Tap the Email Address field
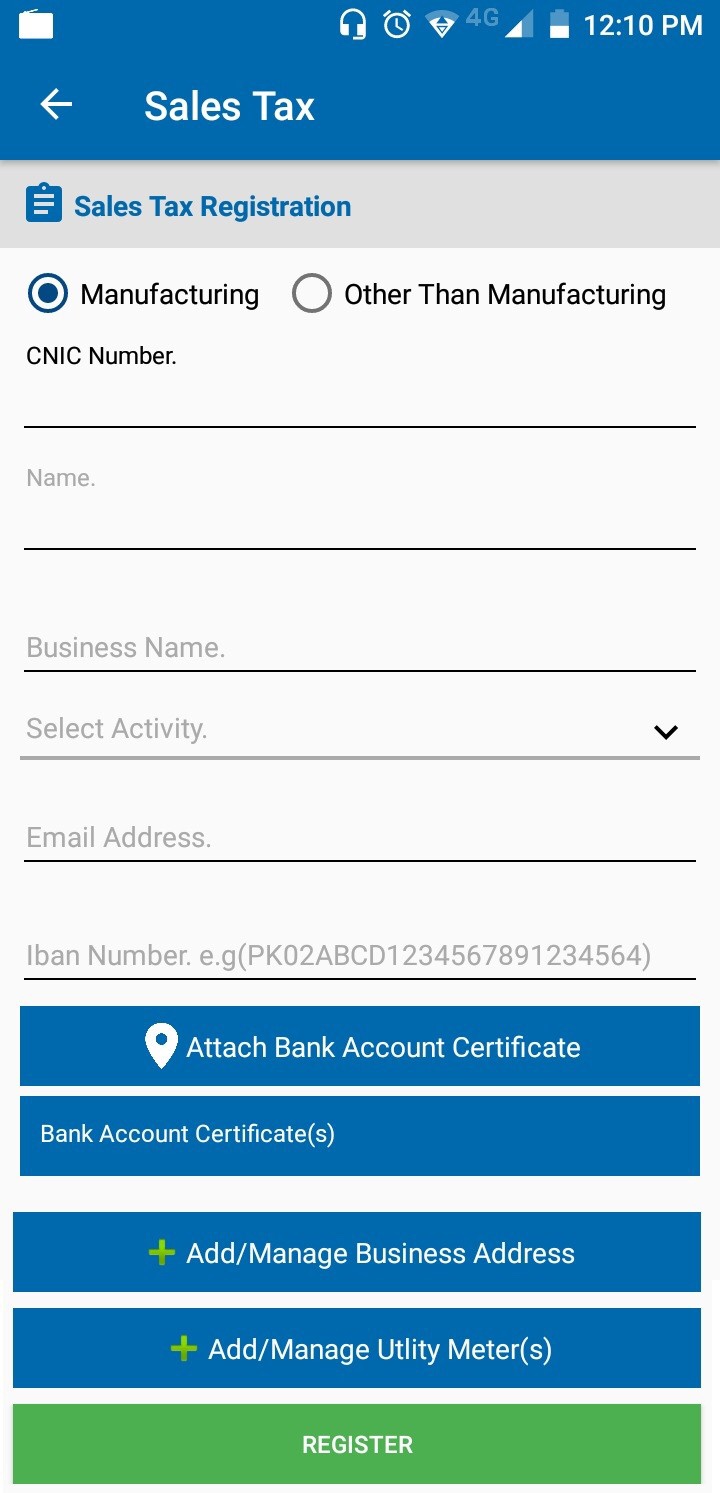The height and width of the screenshot is (1493, 720). [x=360, y=837]
